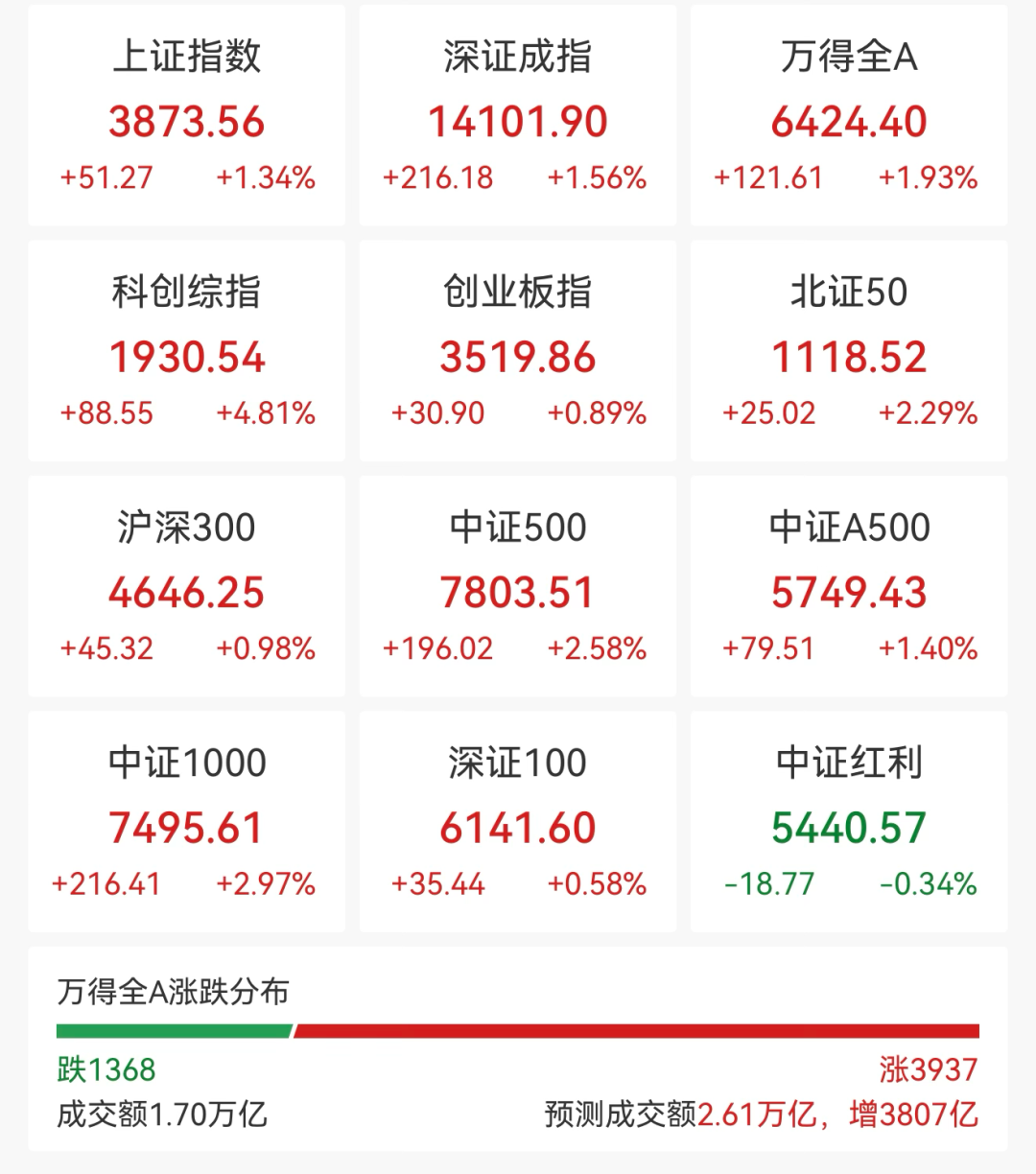Open the 深证成指 index card

tap(518, 116)
